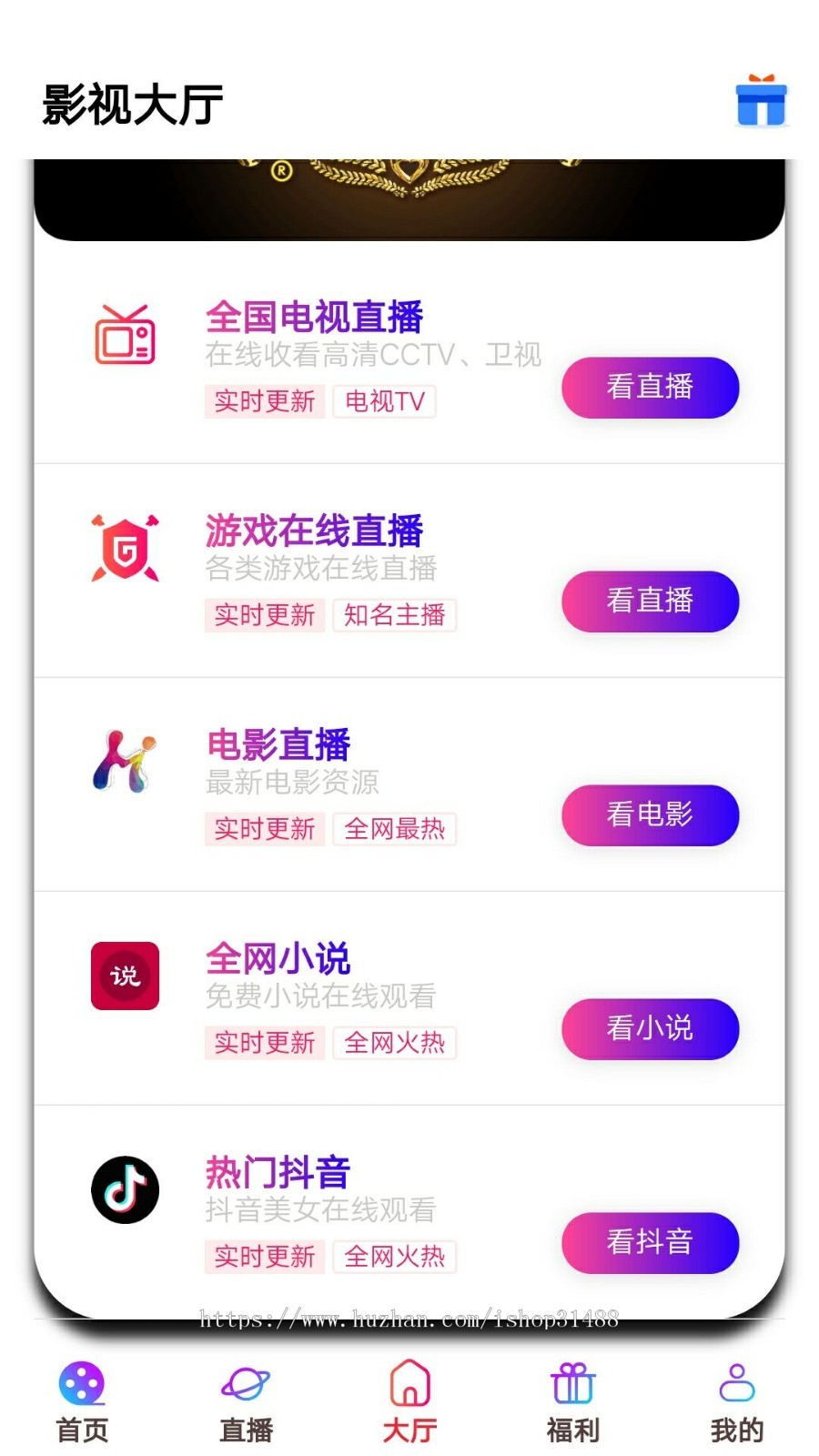Select the 知名主播 tag
Viewport: 819px width, 1456px height.
point(394,615)
